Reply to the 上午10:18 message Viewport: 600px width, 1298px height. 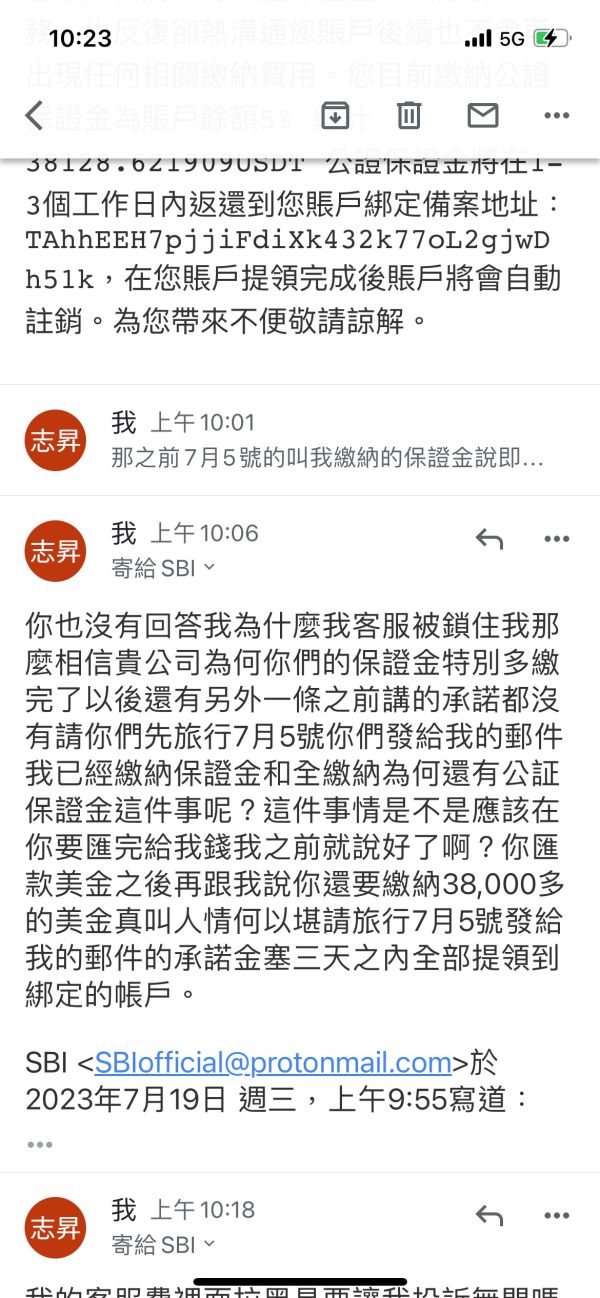[x=489, y=1216]
